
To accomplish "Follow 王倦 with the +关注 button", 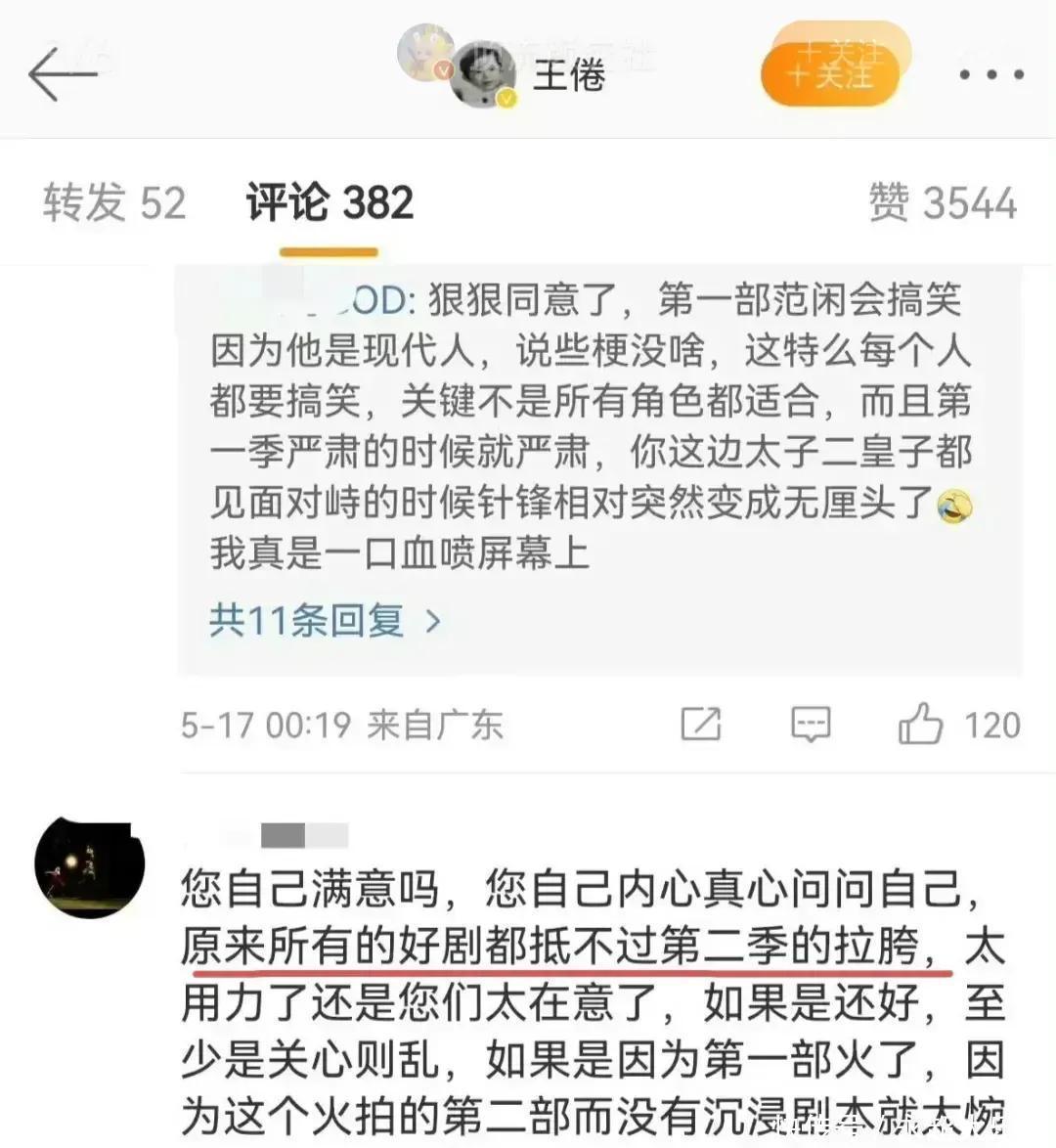I will [830, 74].
